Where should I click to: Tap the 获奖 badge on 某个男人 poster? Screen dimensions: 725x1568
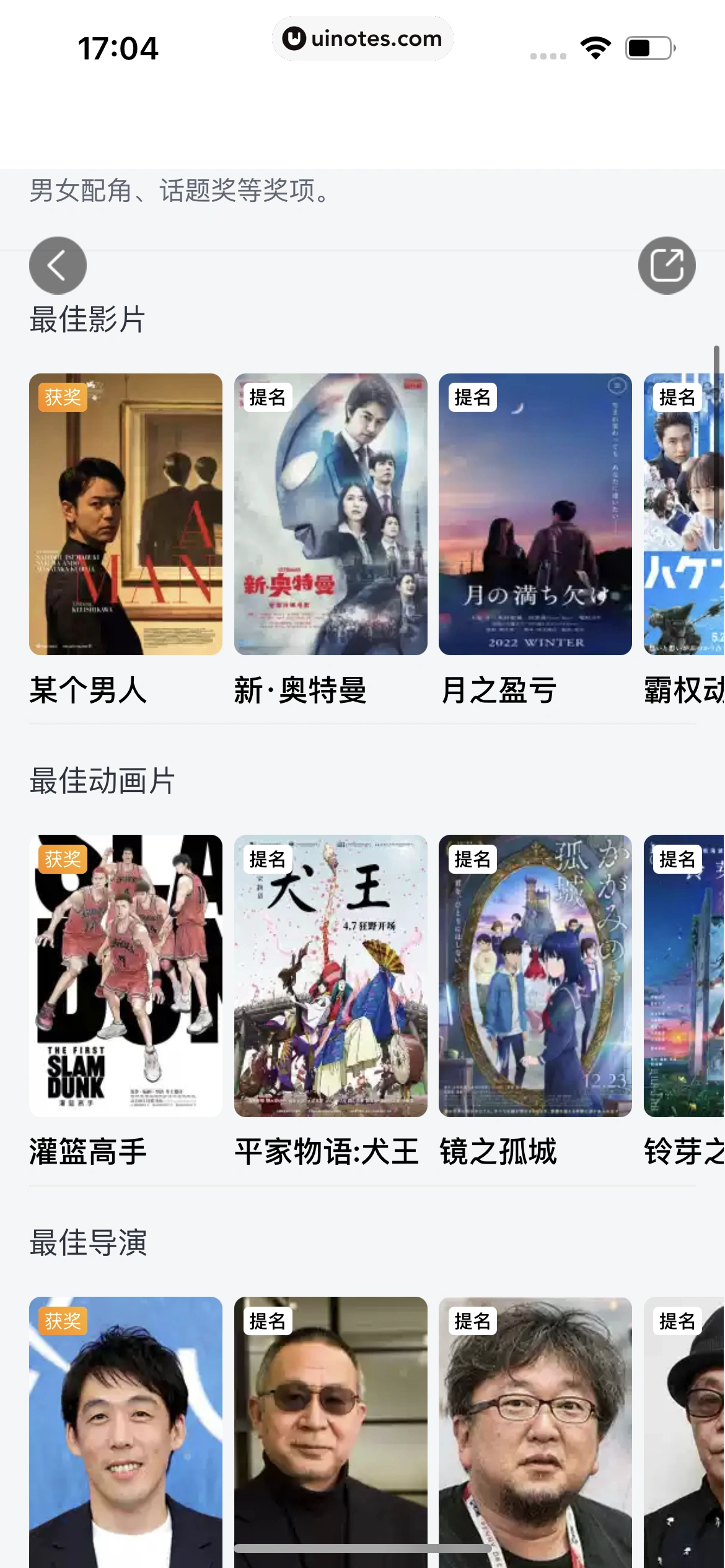pos(63,399)
